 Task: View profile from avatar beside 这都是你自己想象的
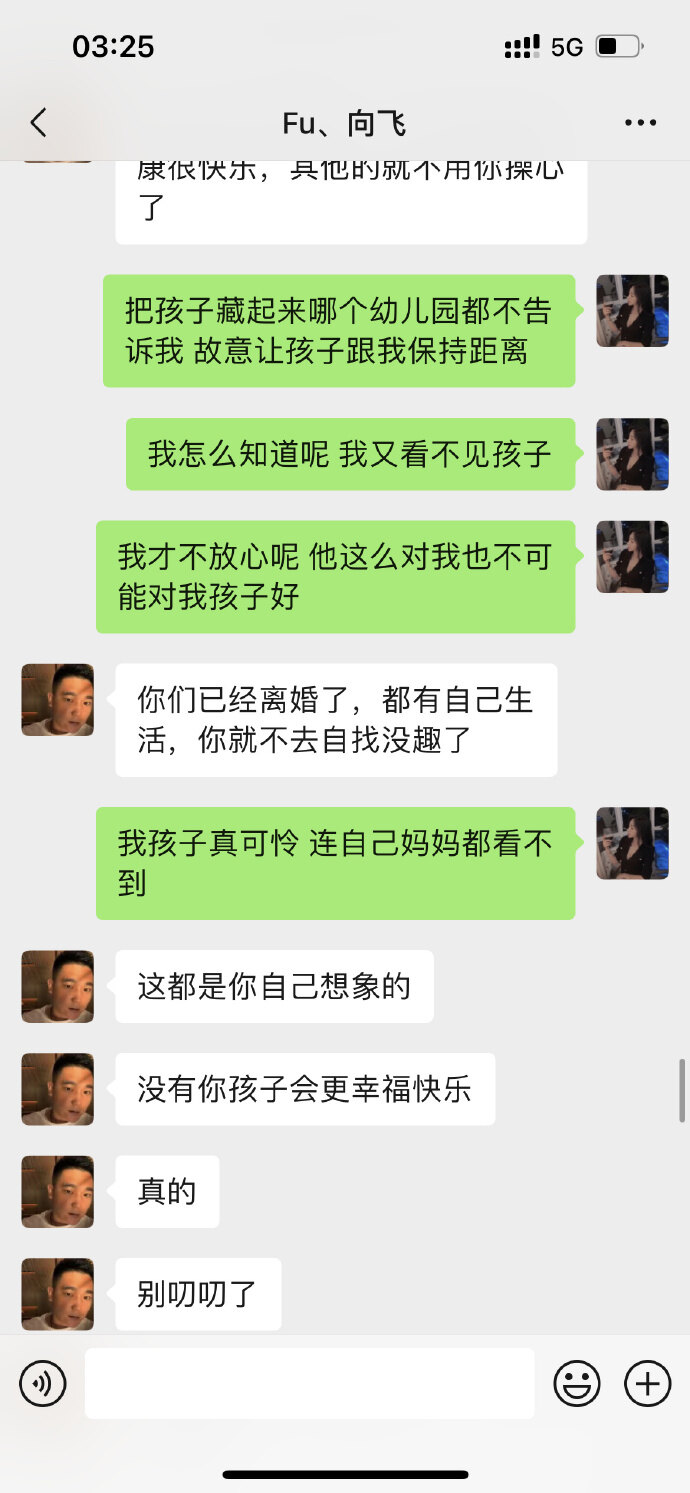tap(58, 986)
